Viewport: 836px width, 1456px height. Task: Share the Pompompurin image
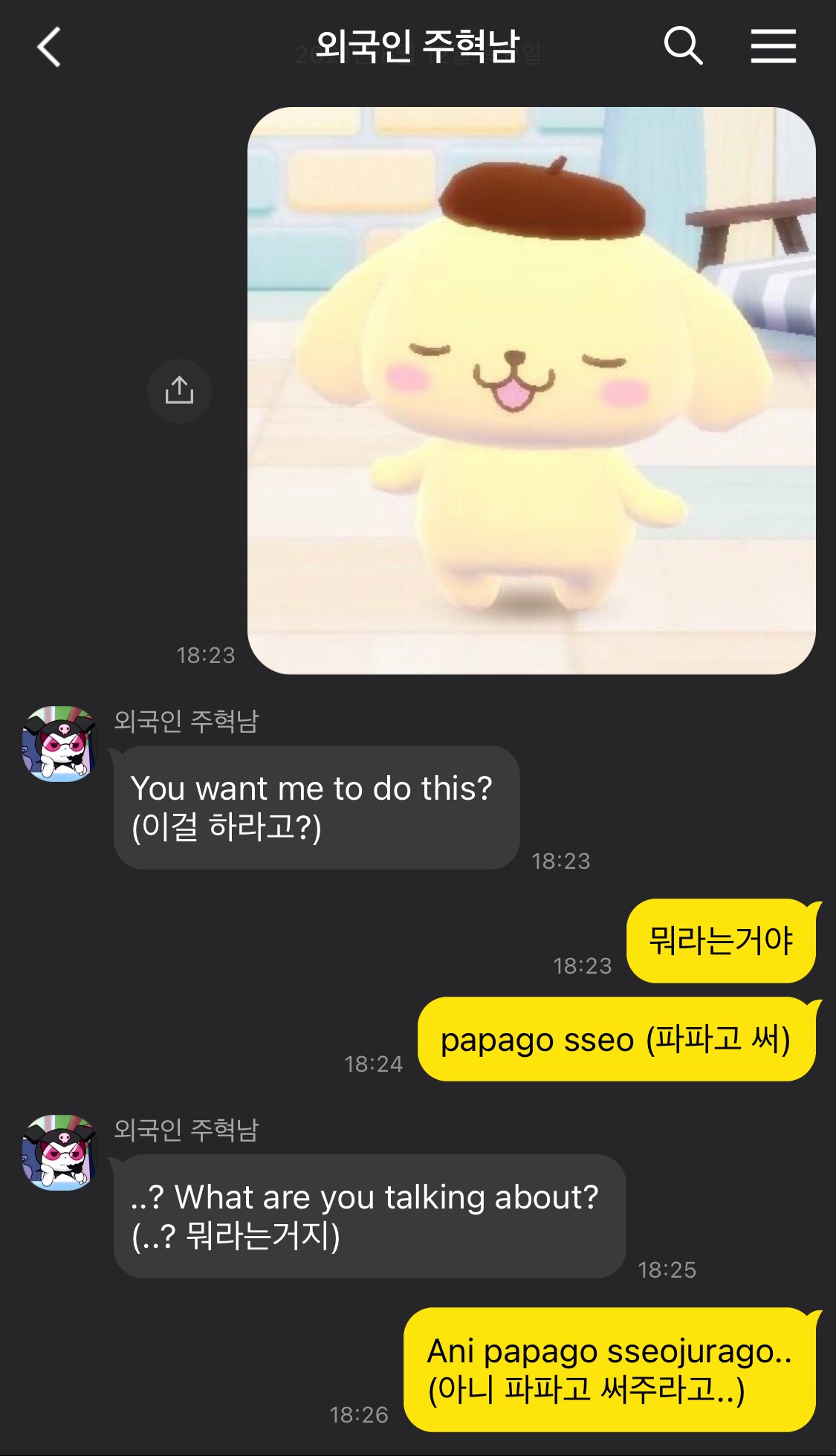pyautogui.click(x=179, y=391)
